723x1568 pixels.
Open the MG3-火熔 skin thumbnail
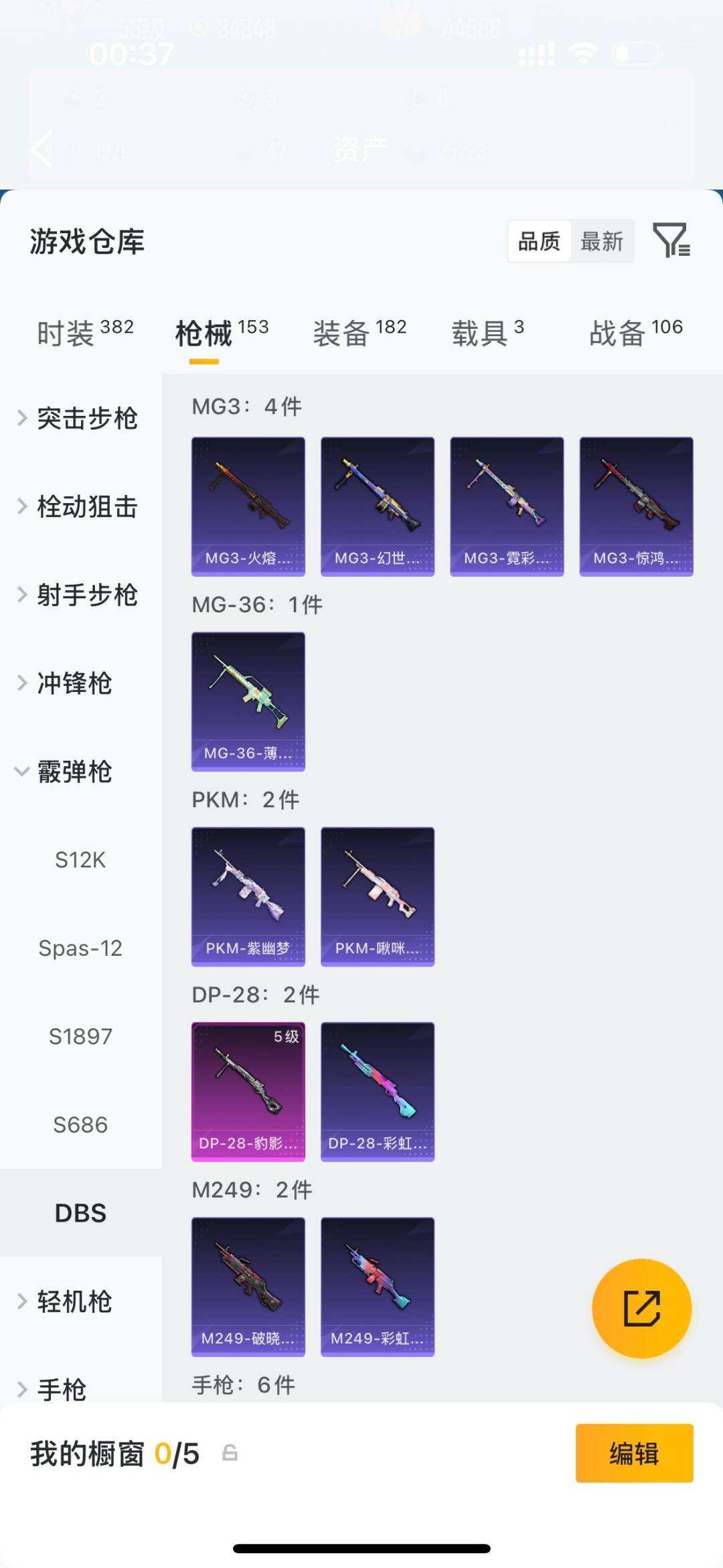pos(248,504)
